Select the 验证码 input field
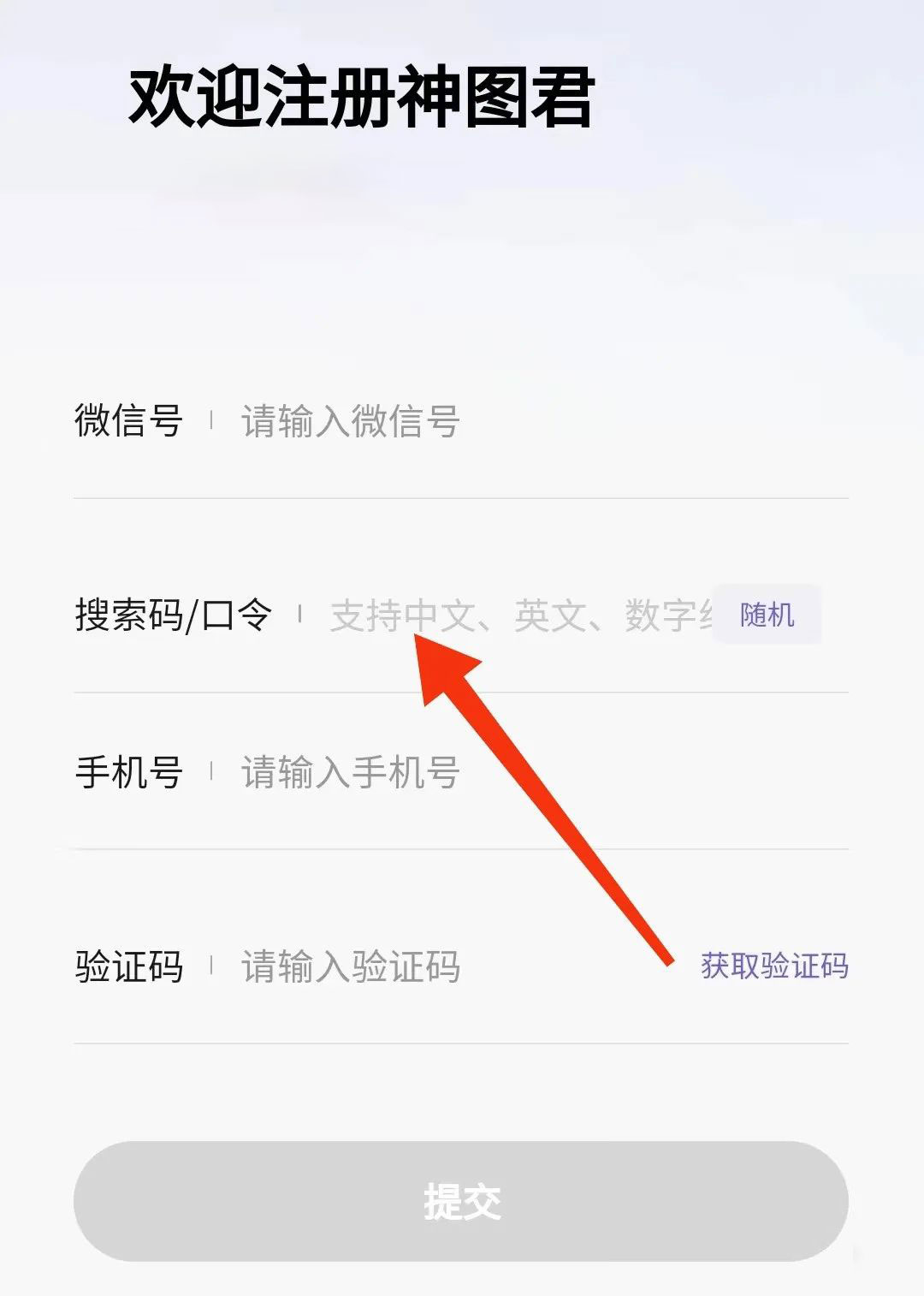This screenshot has height=1296, width=924. click(x=445, y=966)
